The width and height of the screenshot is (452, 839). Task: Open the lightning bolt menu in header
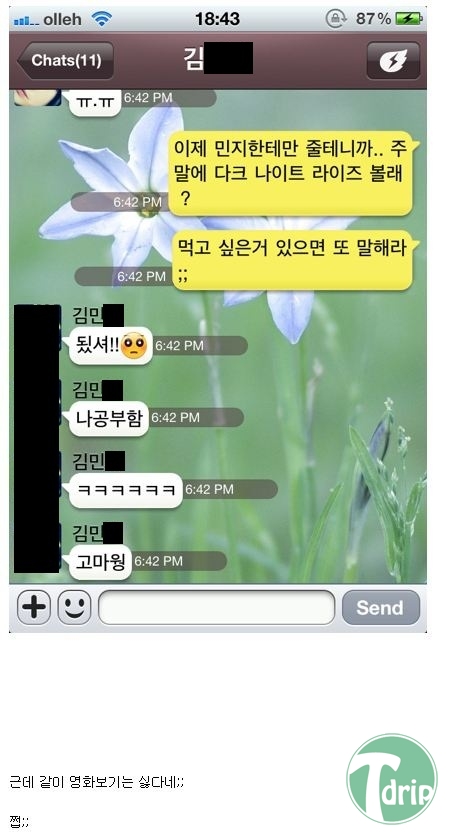coord(393,60)
